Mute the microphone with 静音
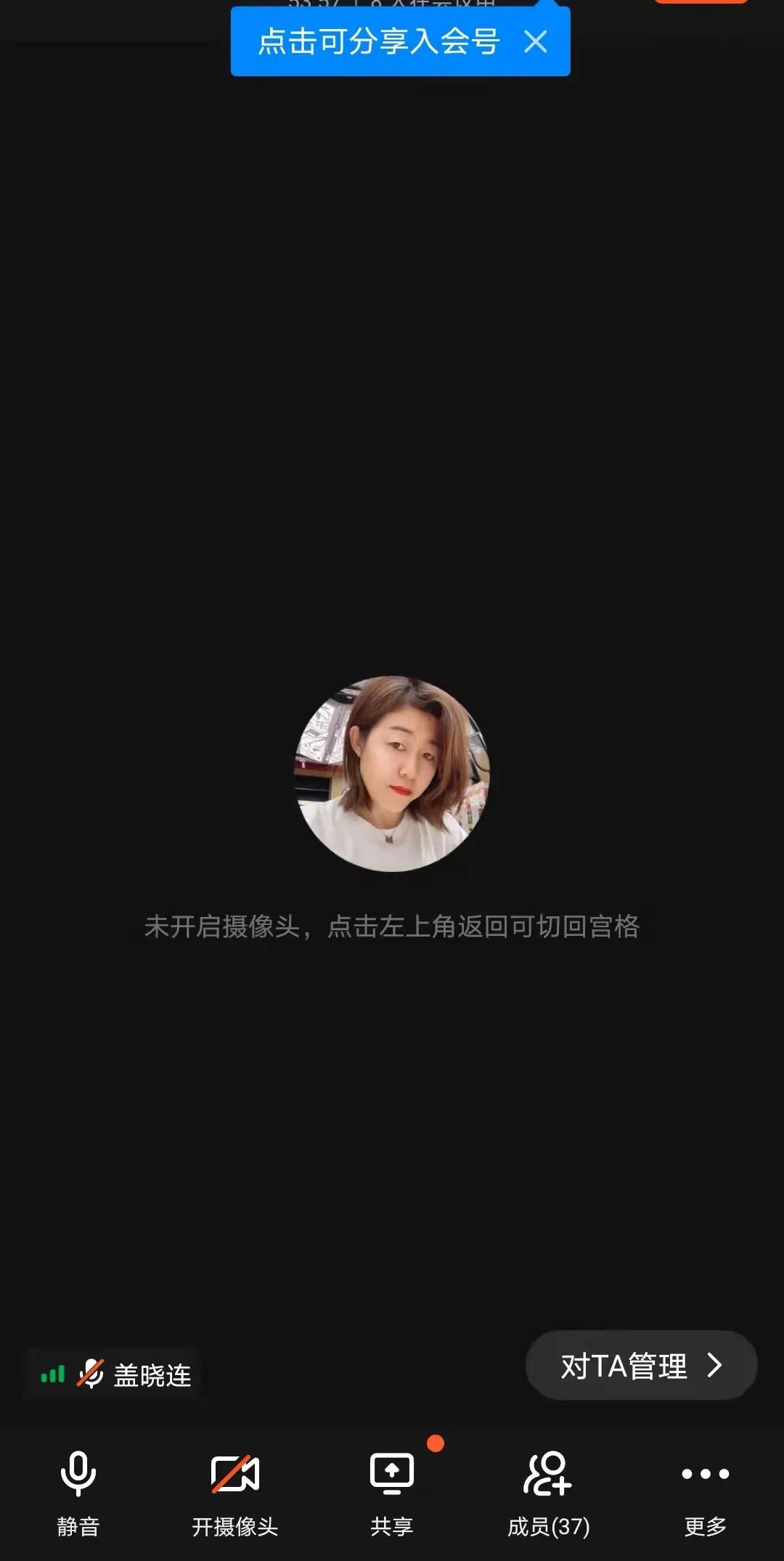The width and height of the screenshot is (784, 1561). [78, 1493]
